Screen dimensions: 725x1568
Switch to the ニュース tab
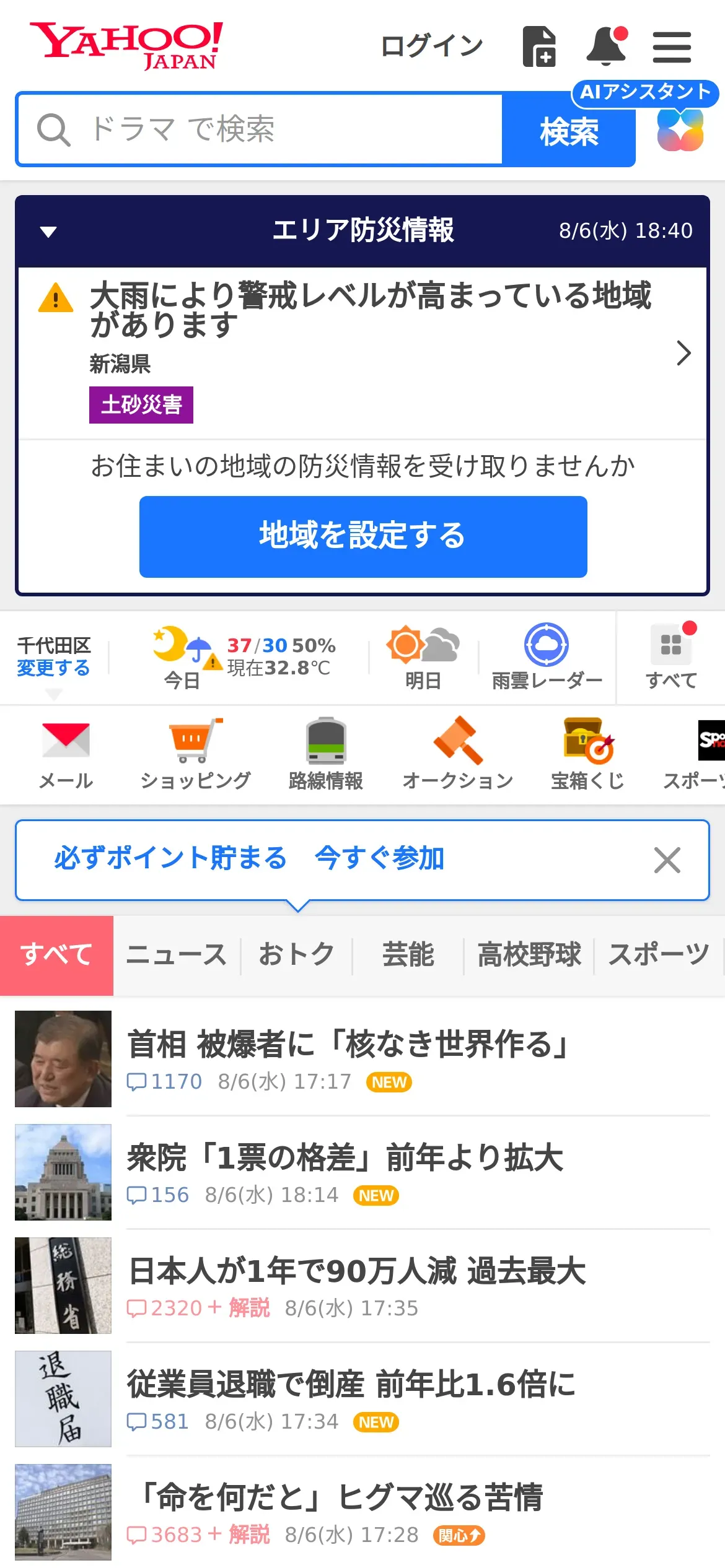click(x=177, y=955)
